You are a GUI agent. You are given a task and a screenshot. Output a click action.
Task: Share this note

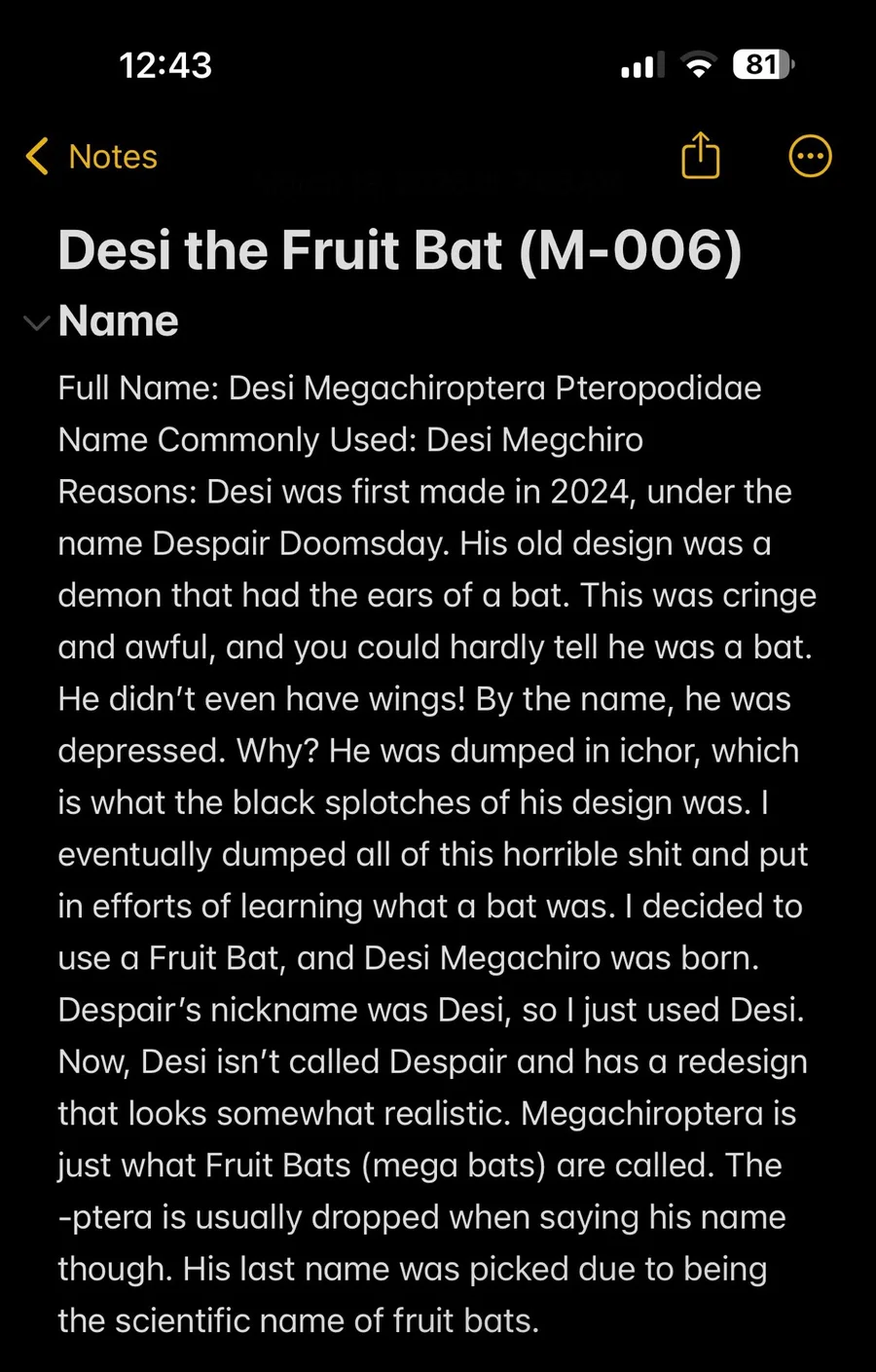pos(700,156)
